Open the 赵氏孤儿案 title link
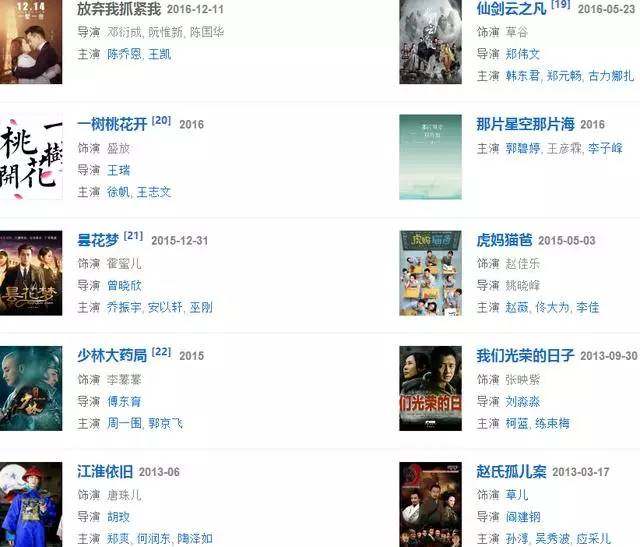 [x=511, y=472]
